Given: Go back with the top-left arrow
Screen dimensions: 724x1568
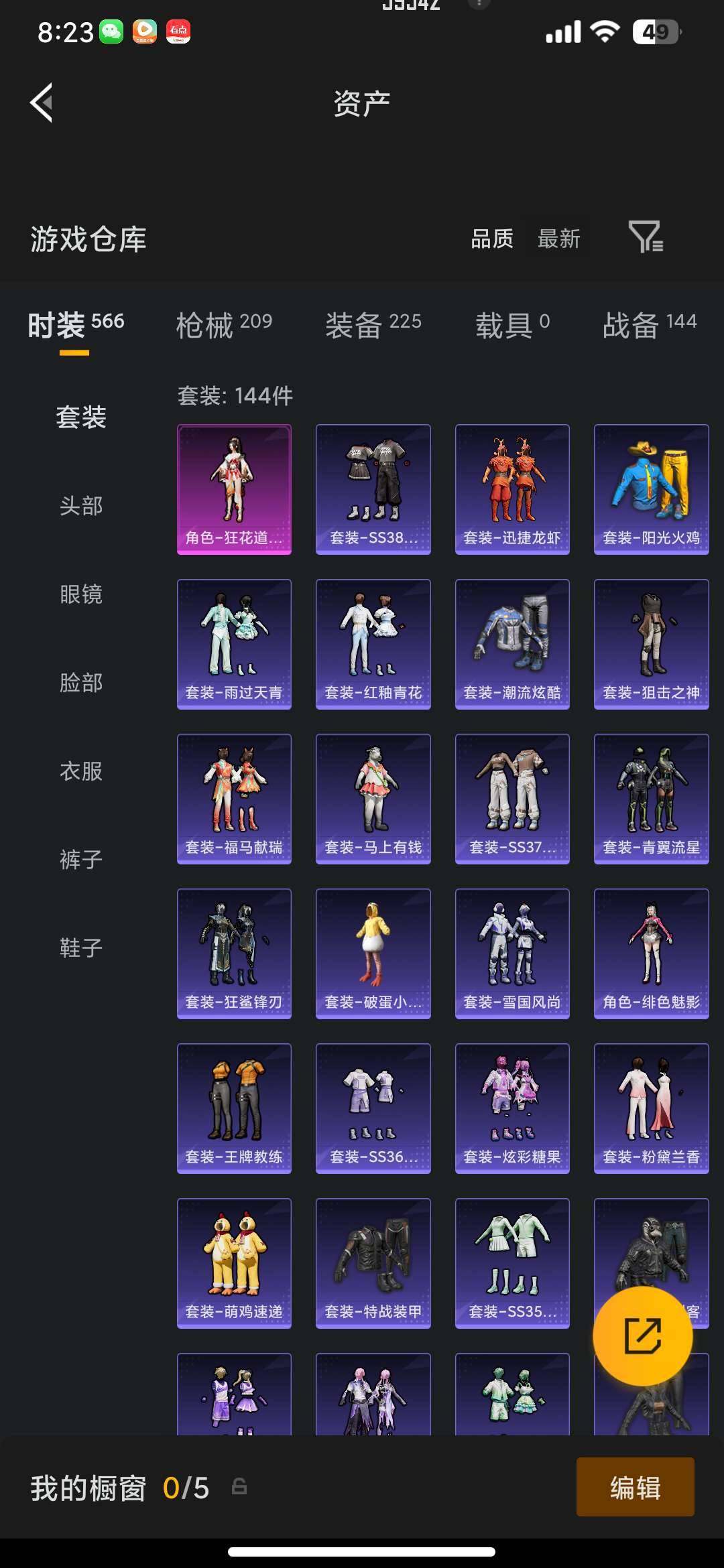Looking at the screenshot, I should (42, 103).
